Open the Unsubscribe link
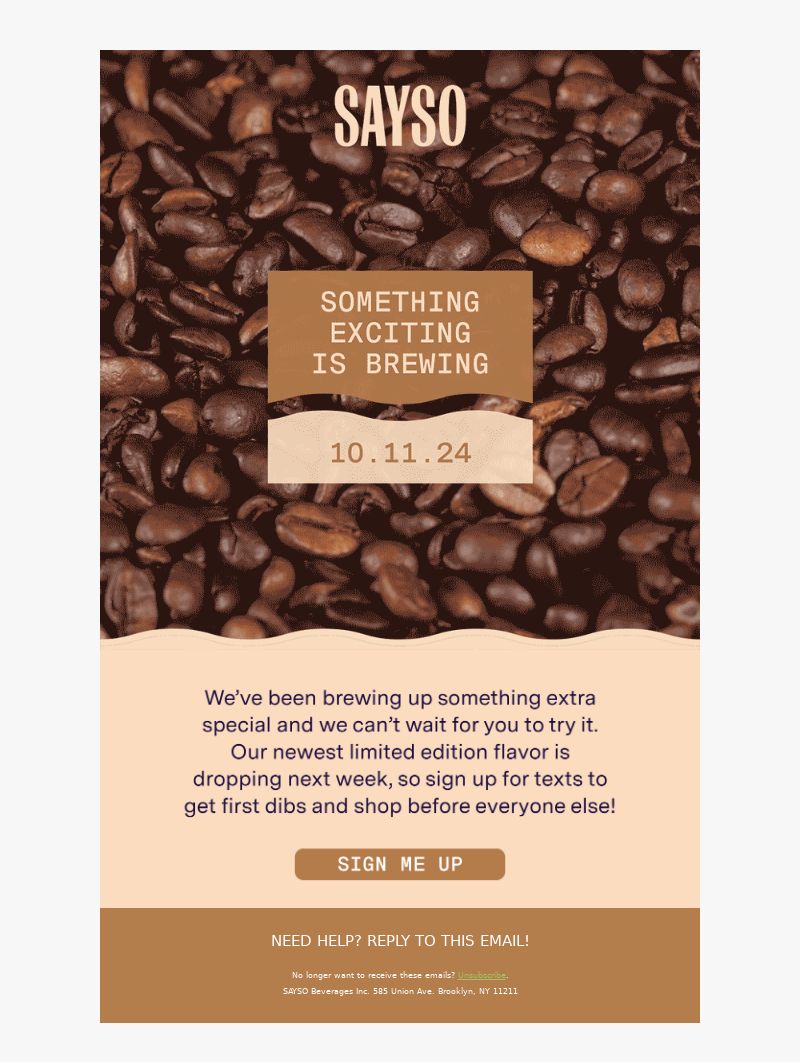Viewport: 800px width, 1062px height. coord(482,975)
